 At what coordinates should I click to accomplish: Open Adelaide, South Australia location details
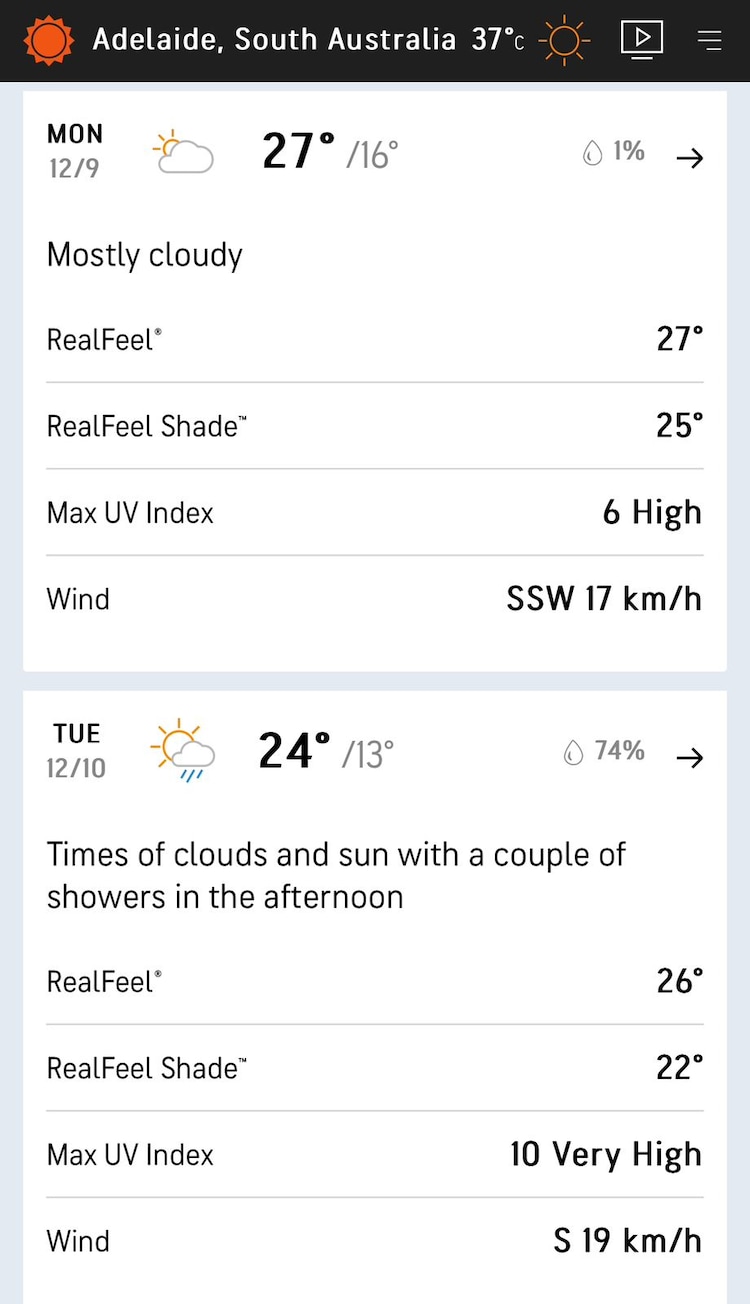tap(274, 40)
